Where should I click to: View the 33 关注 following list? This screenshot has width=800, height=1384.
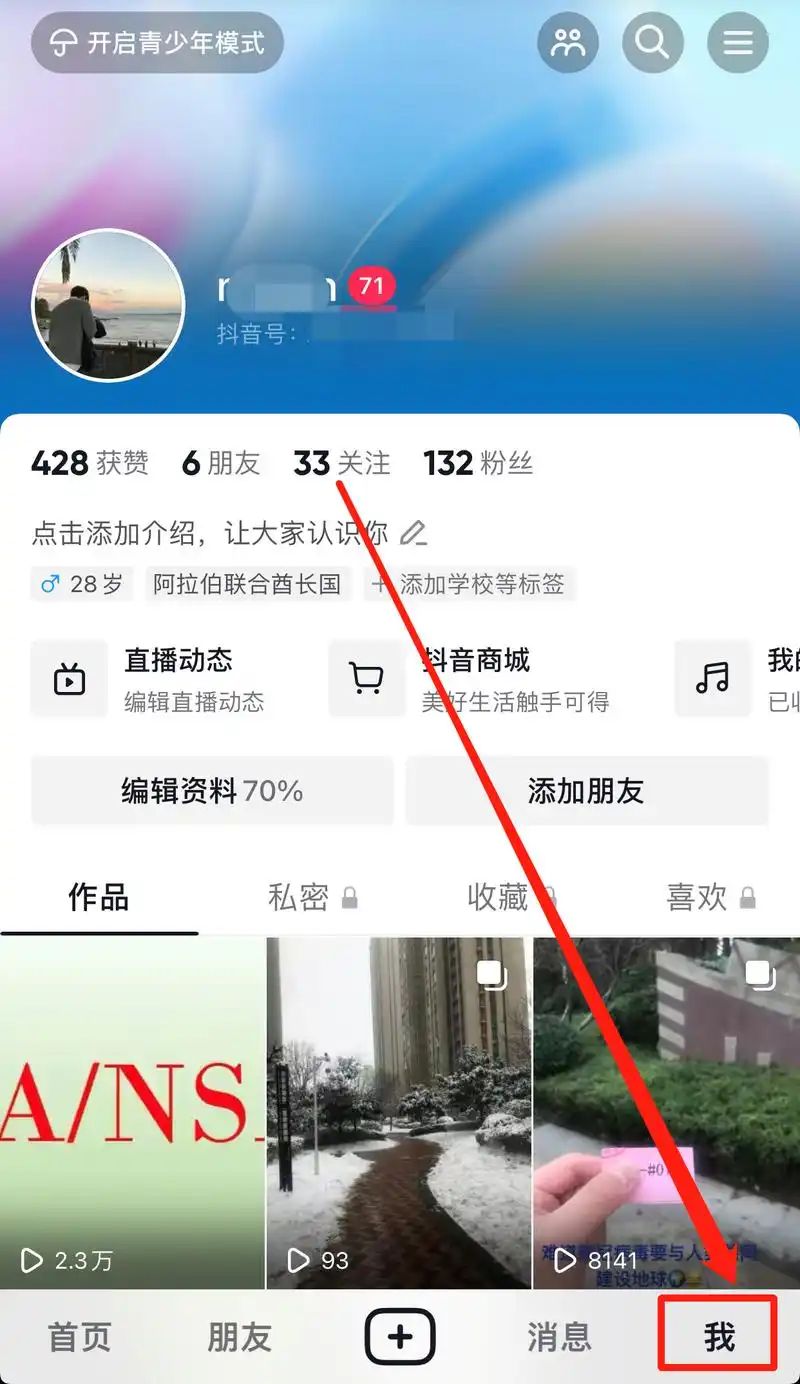(x=342, y=463)
